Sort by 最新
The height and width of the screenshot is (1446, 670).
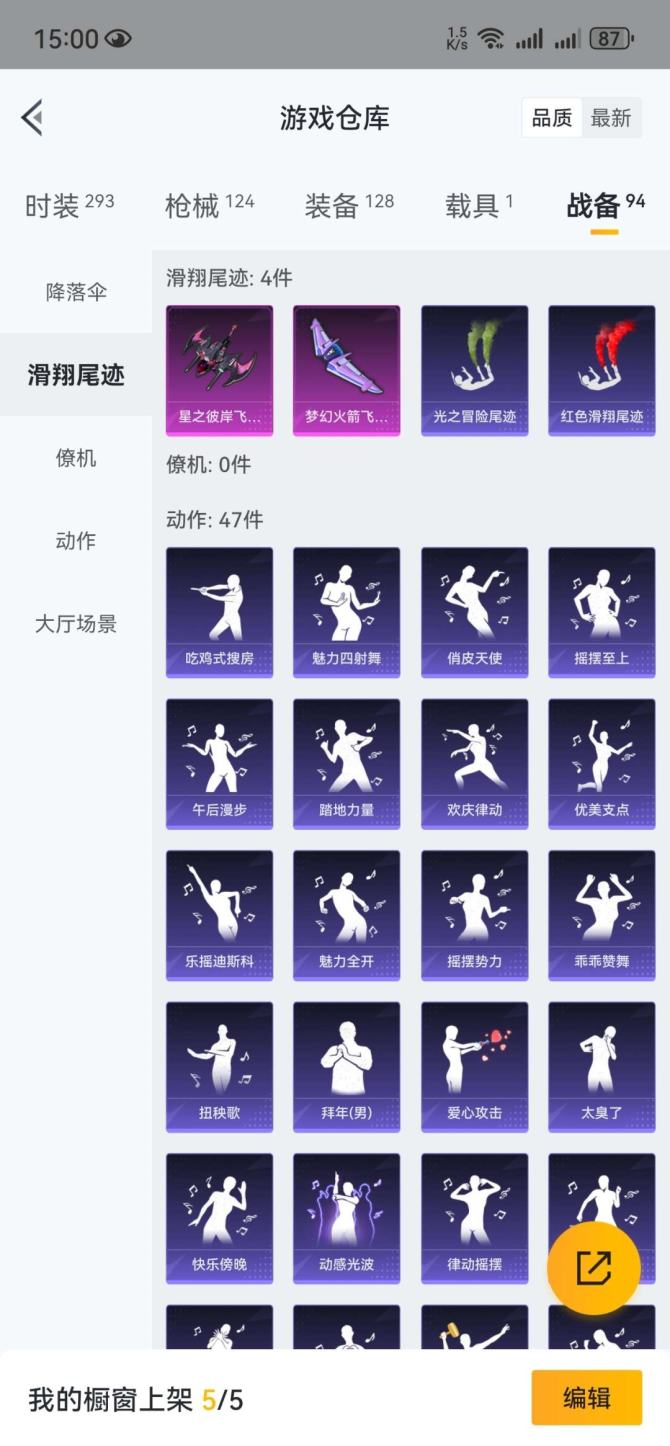(610, 118)
